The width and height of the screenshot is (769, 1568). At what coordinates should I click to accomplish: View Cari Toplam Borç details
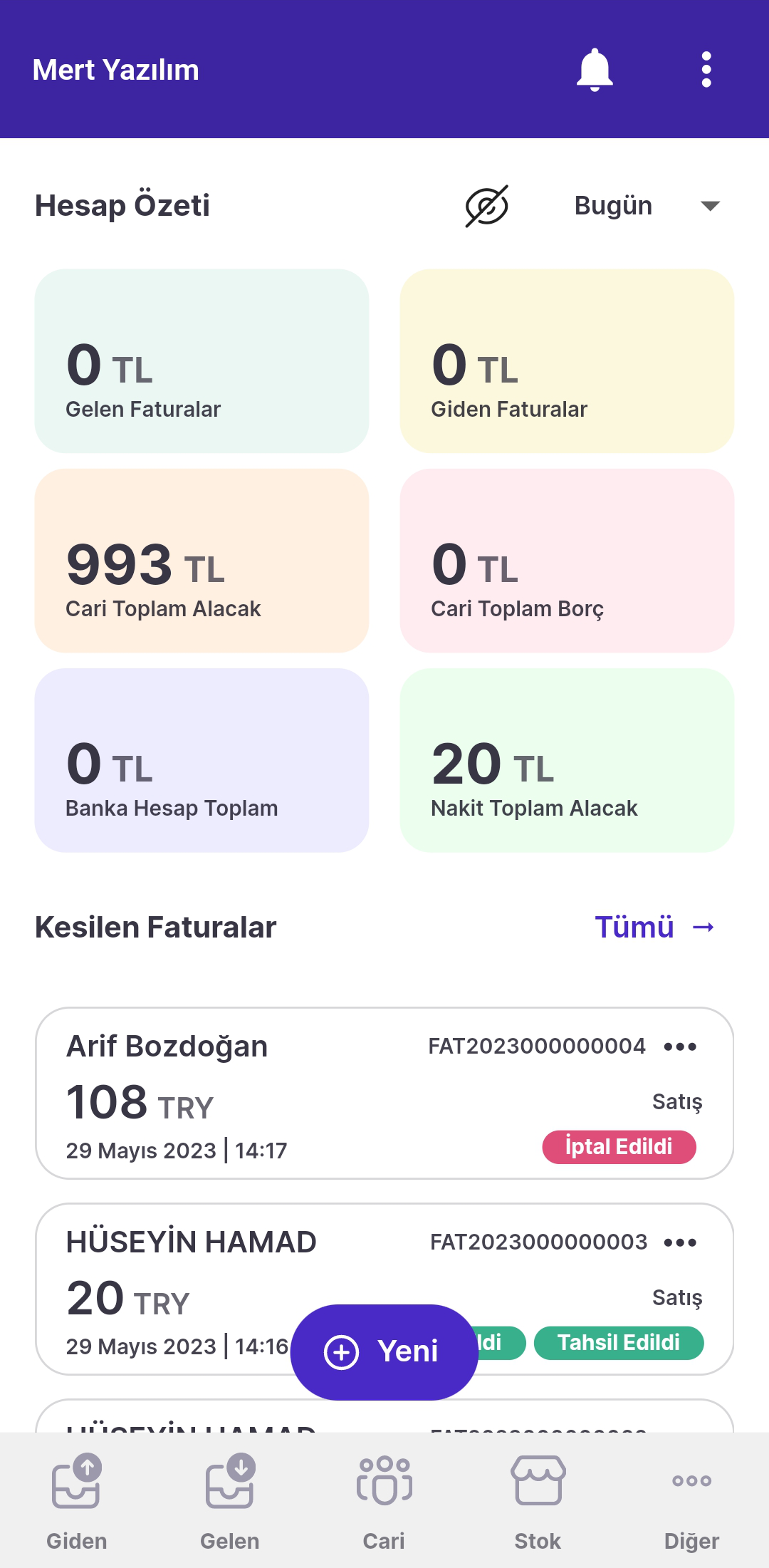567,561
